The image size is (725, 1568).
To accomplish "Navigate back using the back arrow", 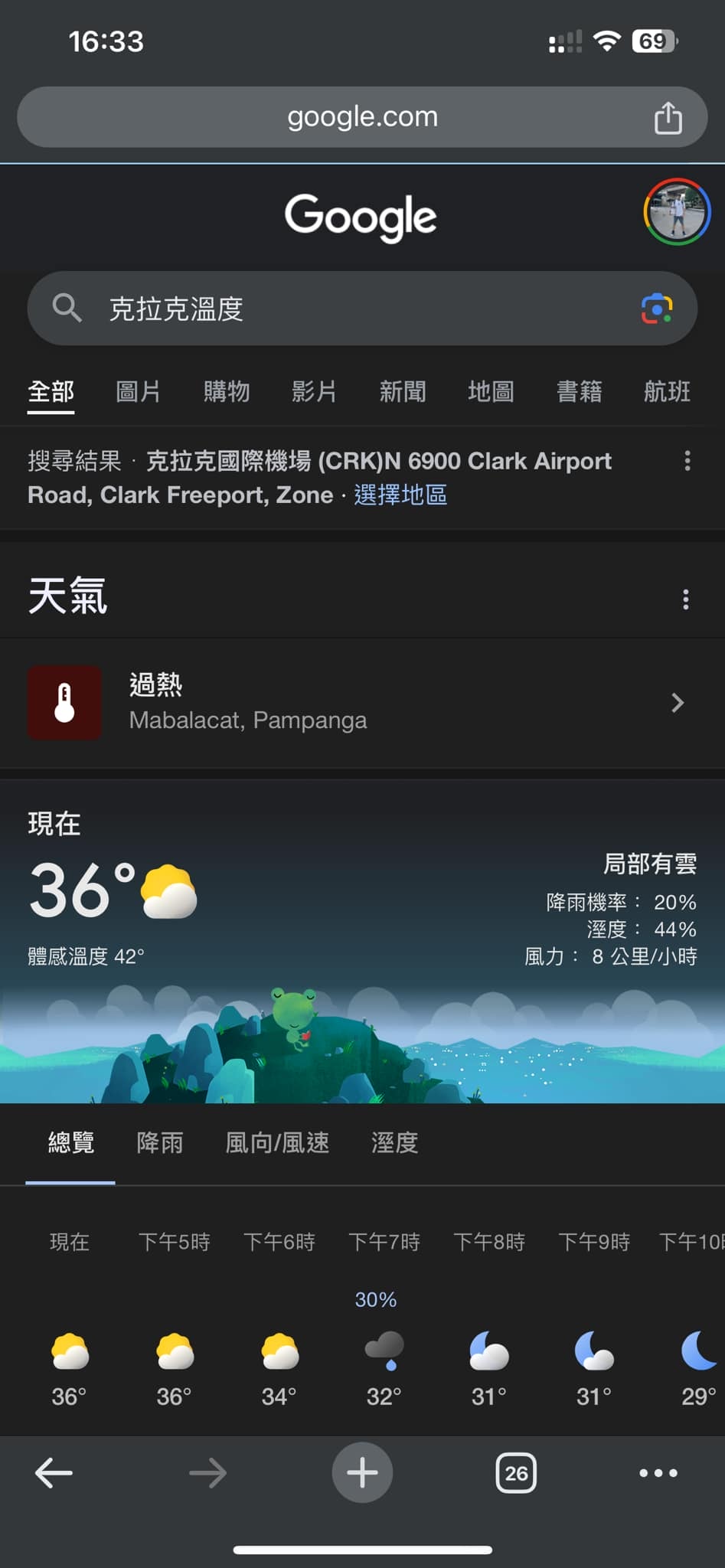I will pos(52,1472).
